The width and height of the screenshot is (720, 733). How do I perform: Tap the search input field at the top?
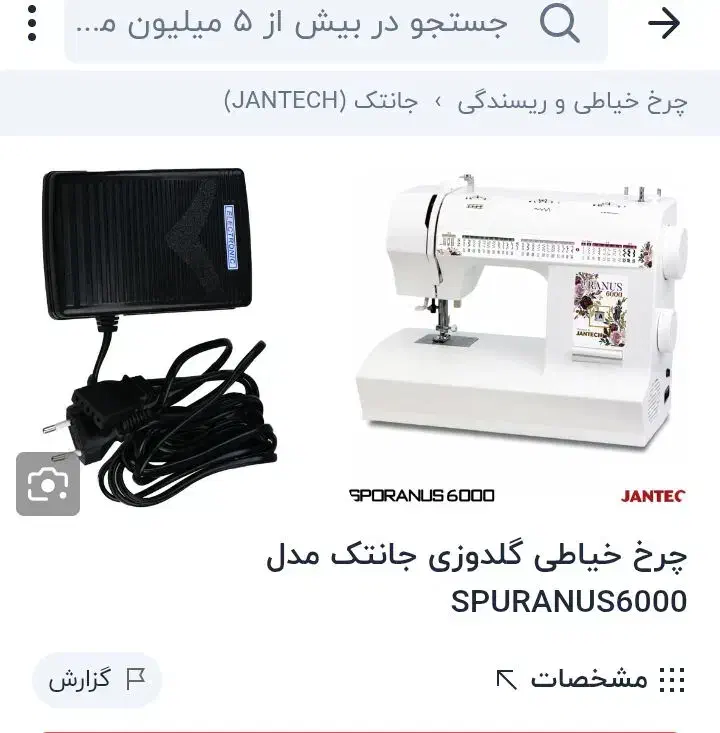300,25
